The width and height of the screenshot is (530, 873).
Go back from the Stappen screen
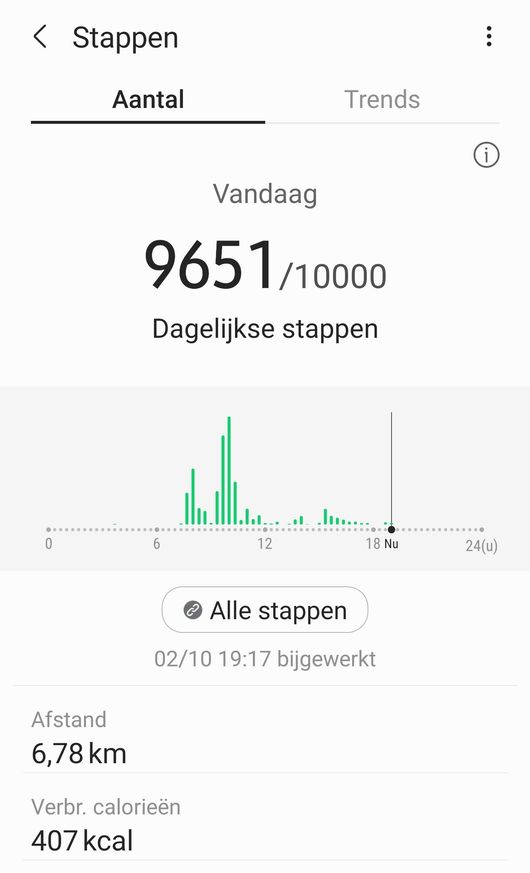coord(40,37)
